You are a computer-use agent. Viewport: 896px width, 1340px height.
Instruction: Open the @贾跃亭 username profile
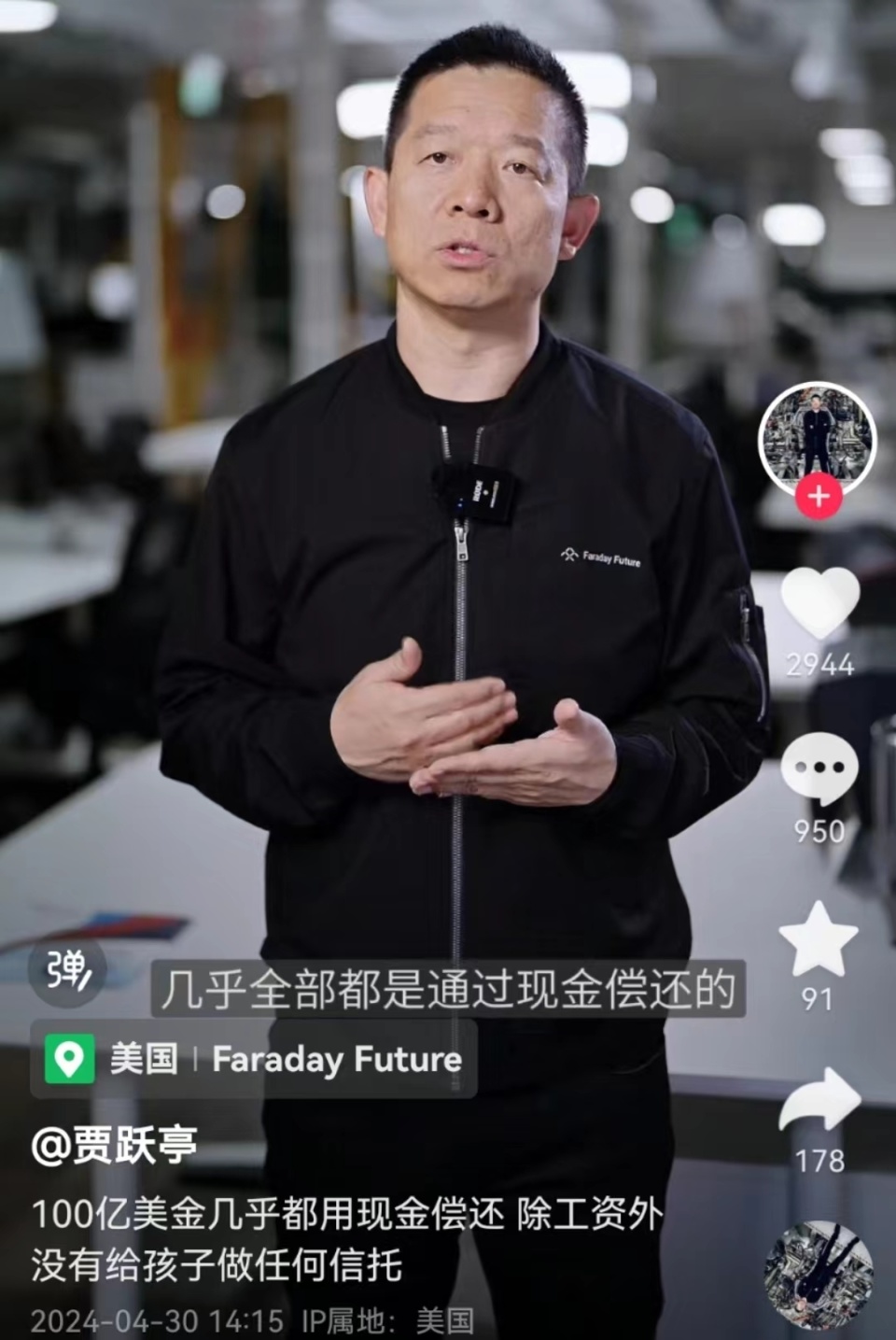[x=114, y=1145]
